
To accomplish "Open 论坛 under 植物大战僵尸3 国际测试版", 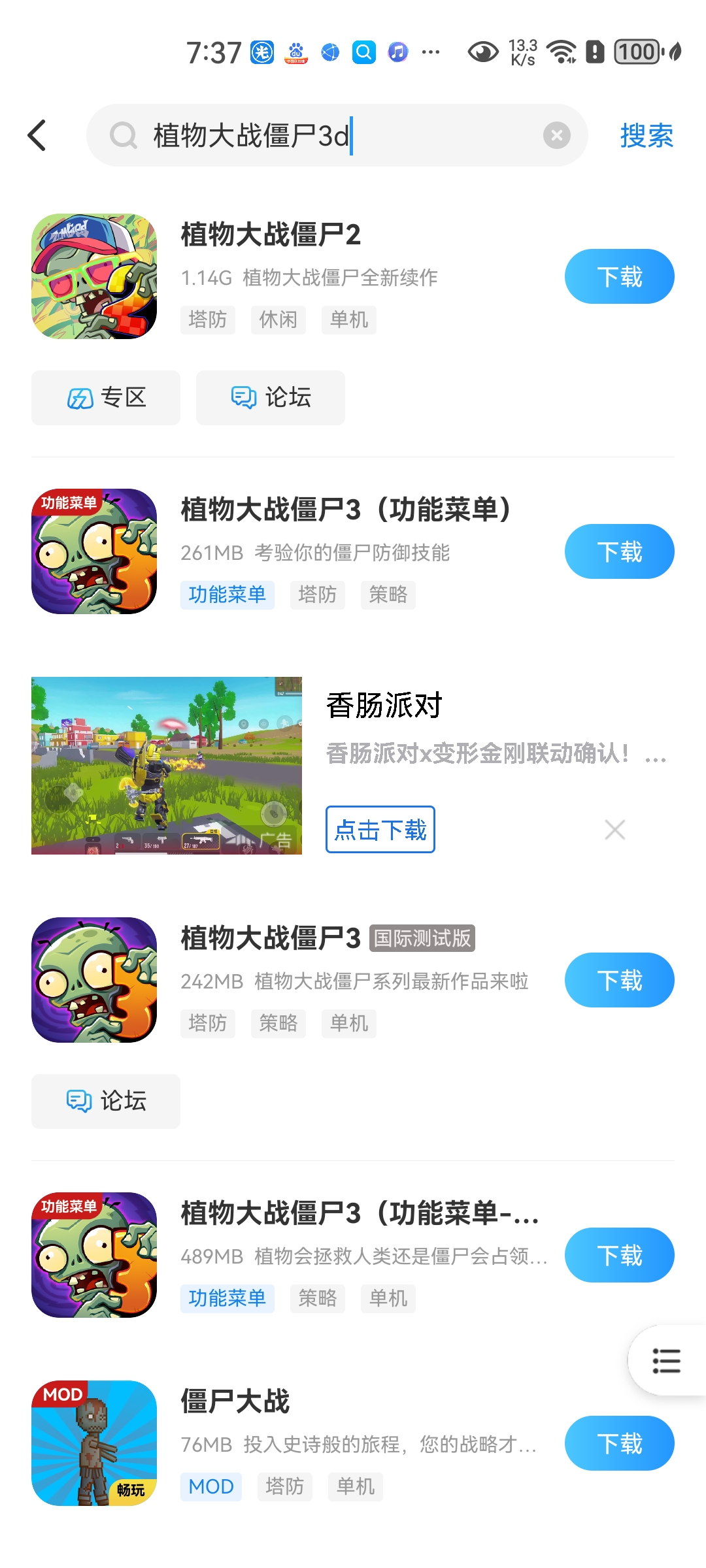I will (106, 1102).
